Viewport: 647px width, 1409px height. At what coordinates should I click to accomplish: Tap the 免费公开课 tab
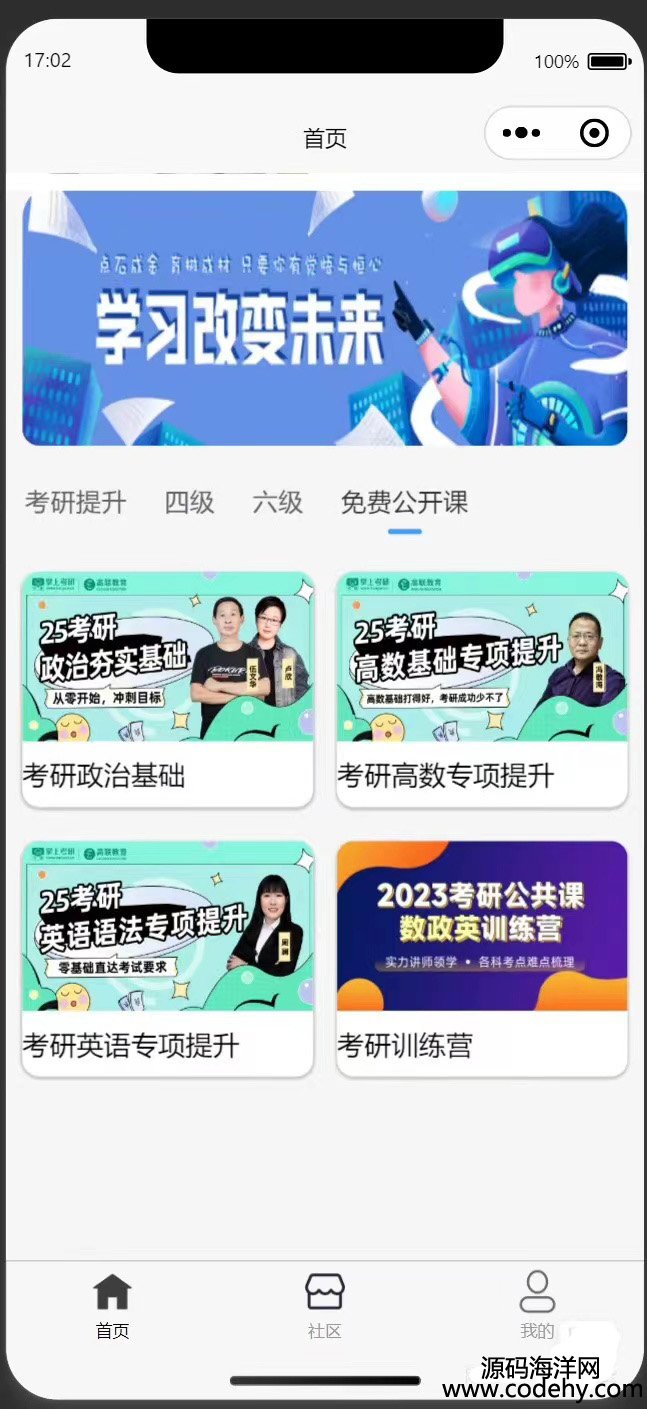point(404,502)
